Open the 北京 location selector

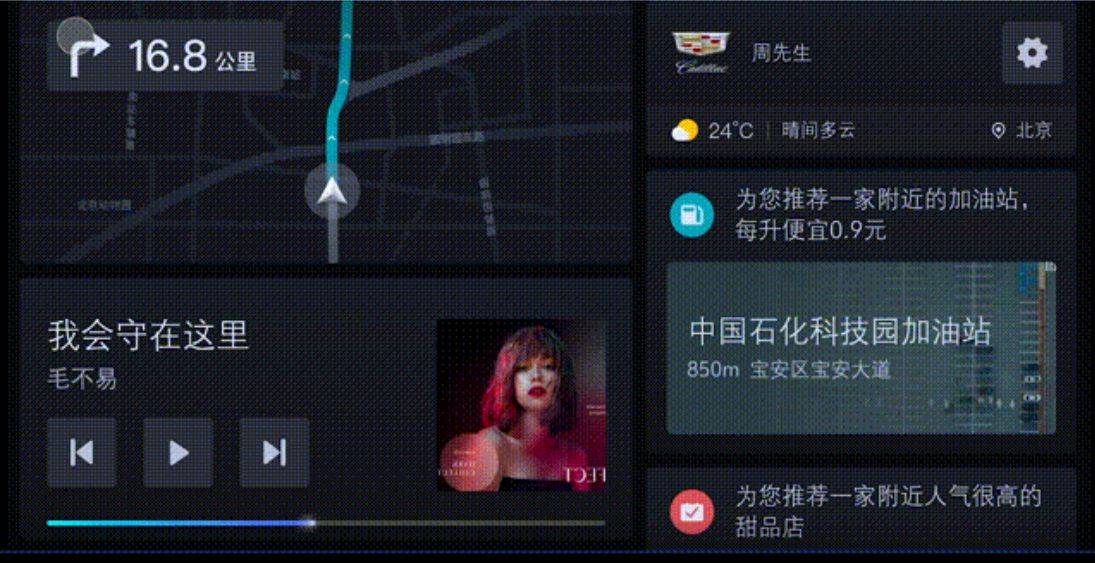(1022, 131)
